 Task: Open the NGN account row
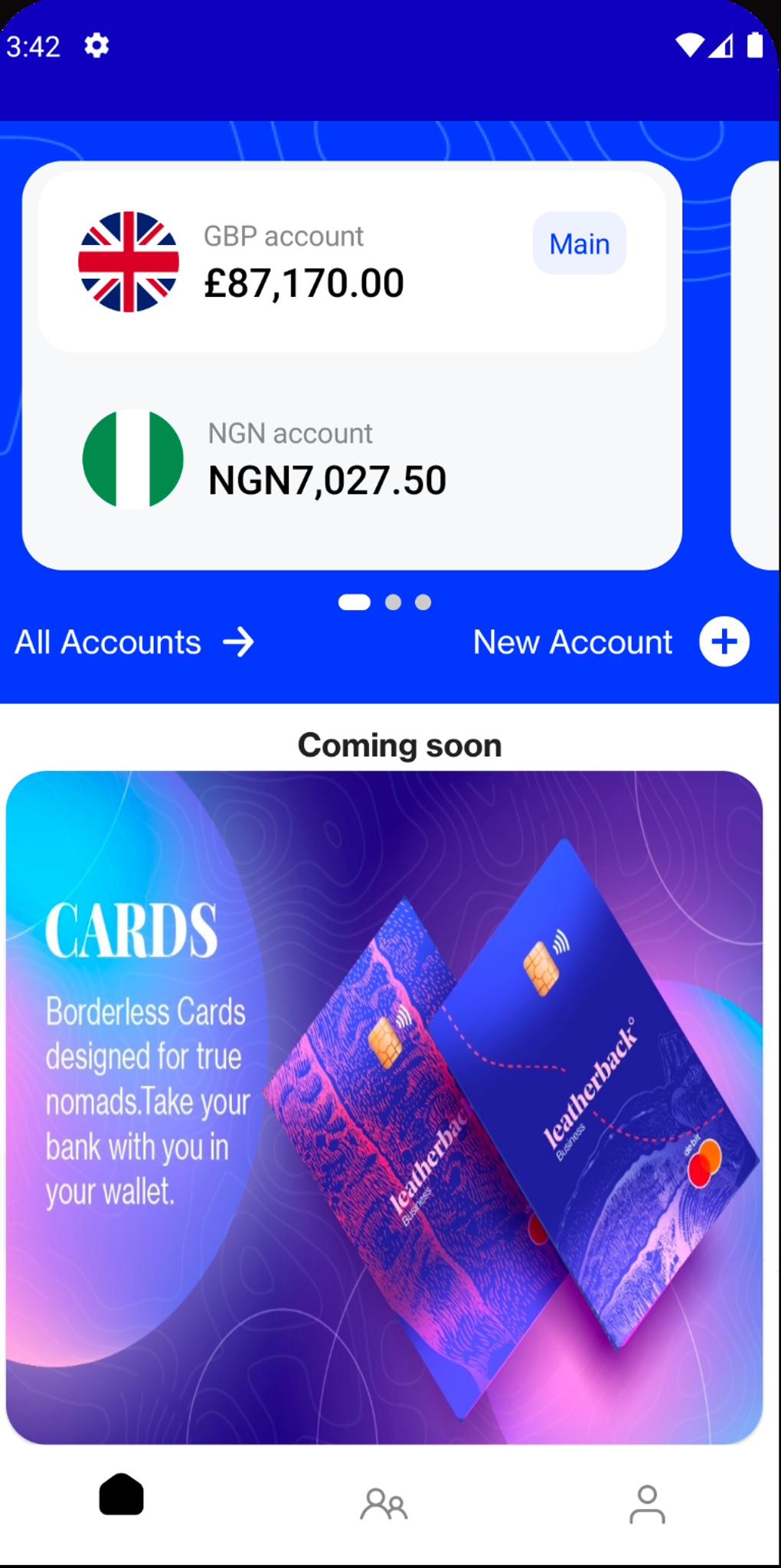pos(351,459)
